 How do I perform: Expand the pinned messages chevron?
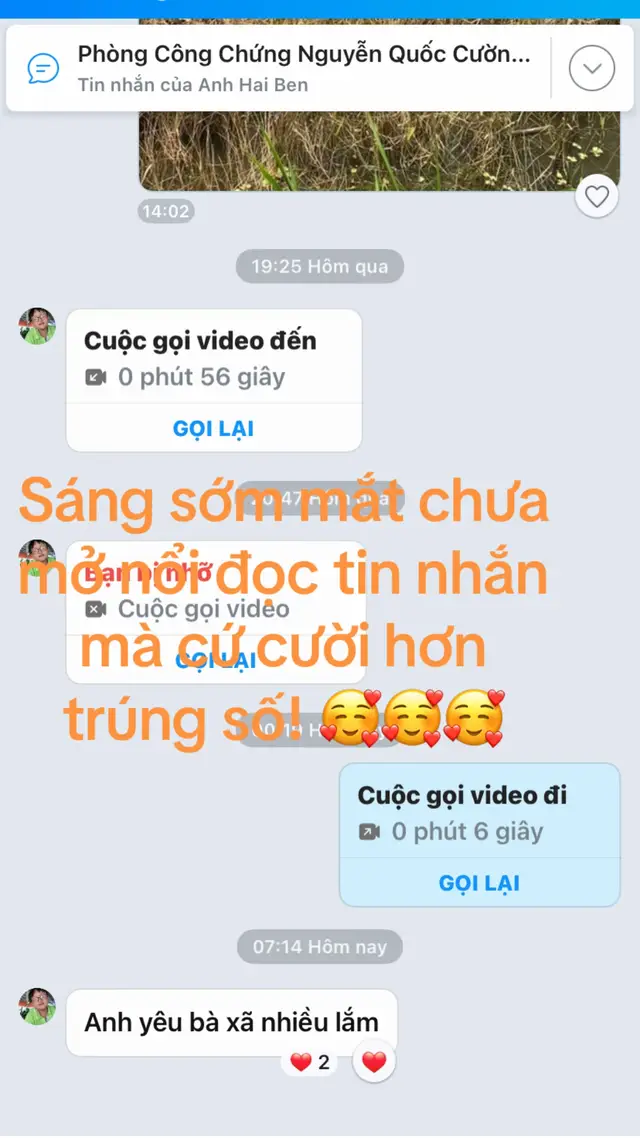point(592,68)
